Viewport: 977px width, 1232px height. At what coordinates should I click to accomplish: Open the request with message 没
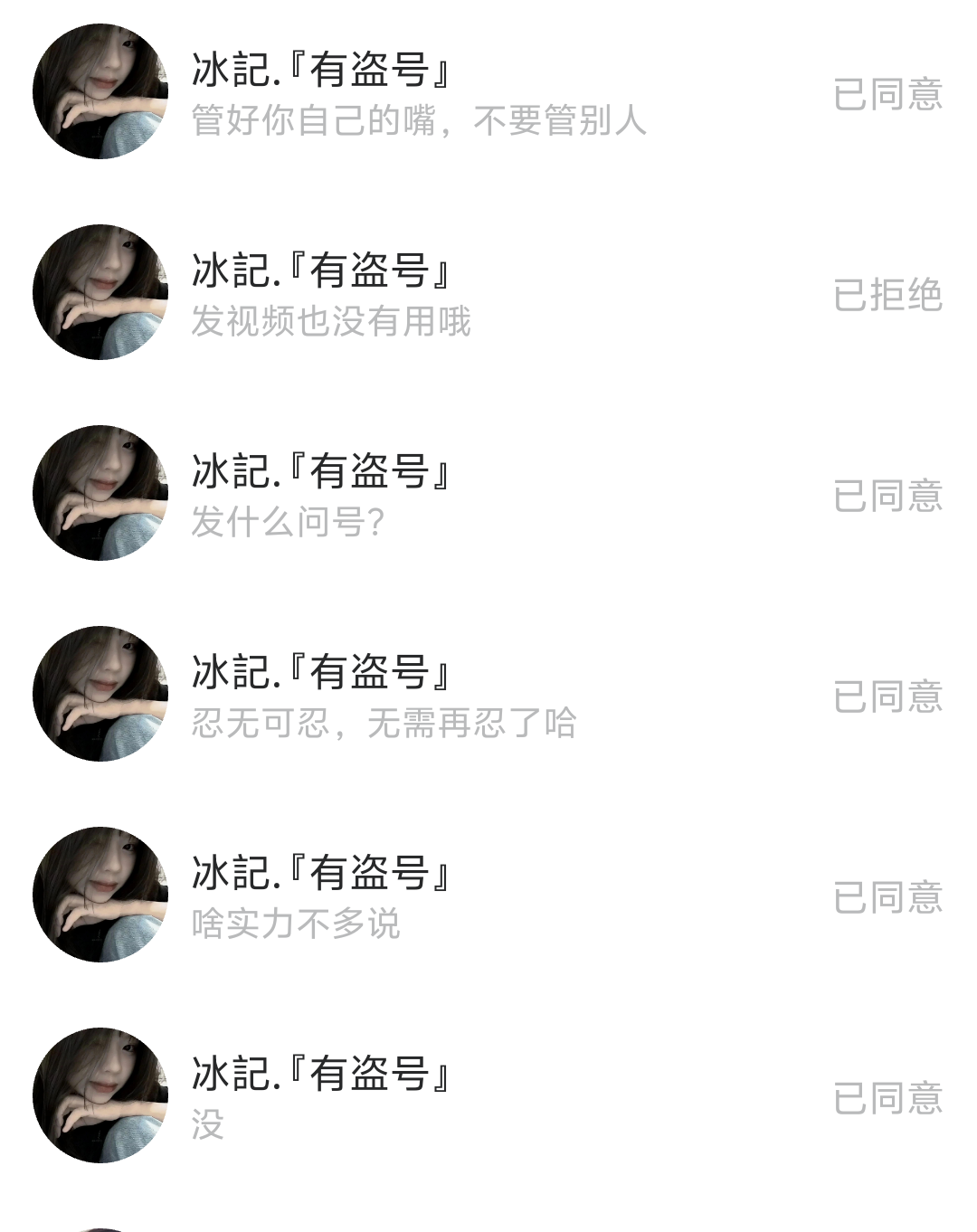(208, 1124)
